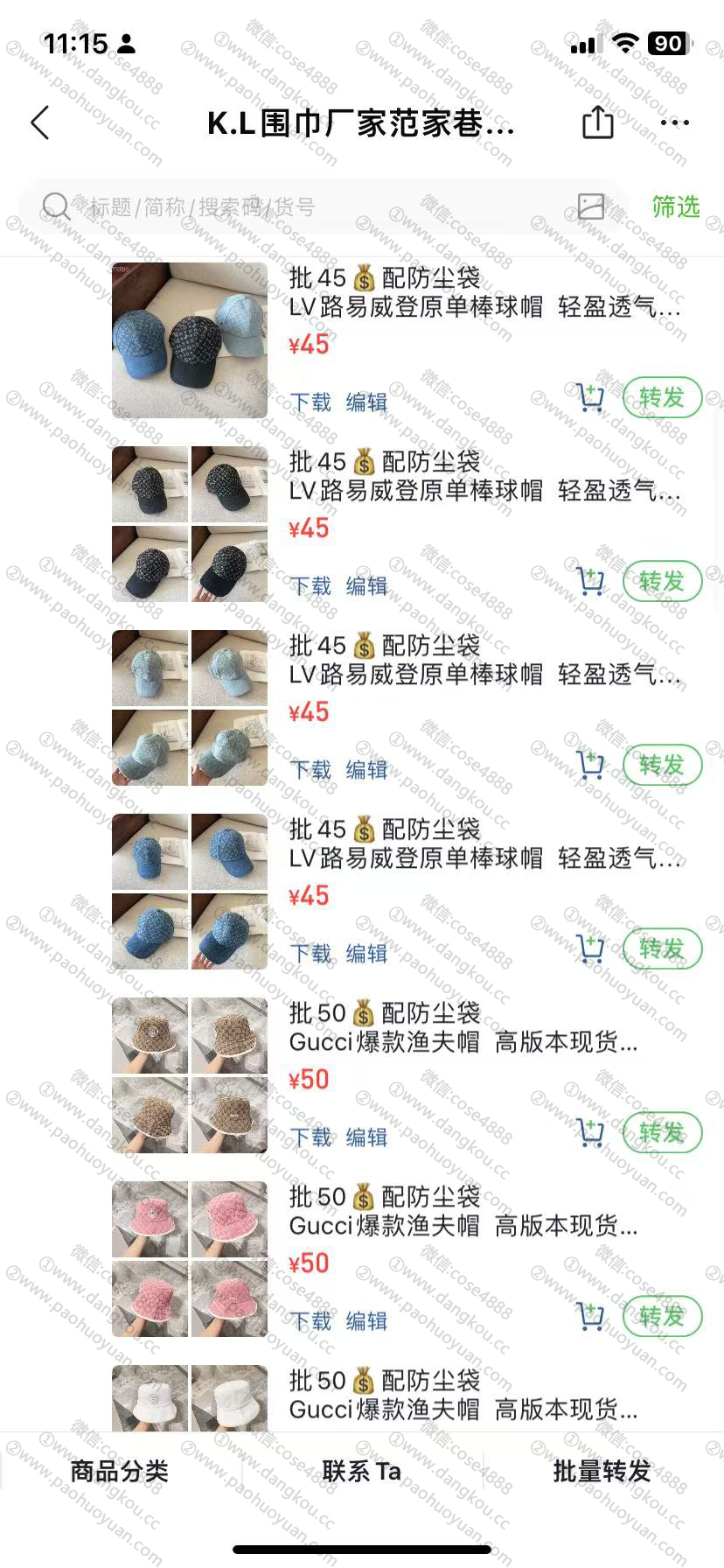Switch to 商品分类 at the bottom
Image resolution: width=724 pixels, height=1568 pixels.
pyautogui.click(x=119, y=1471)
